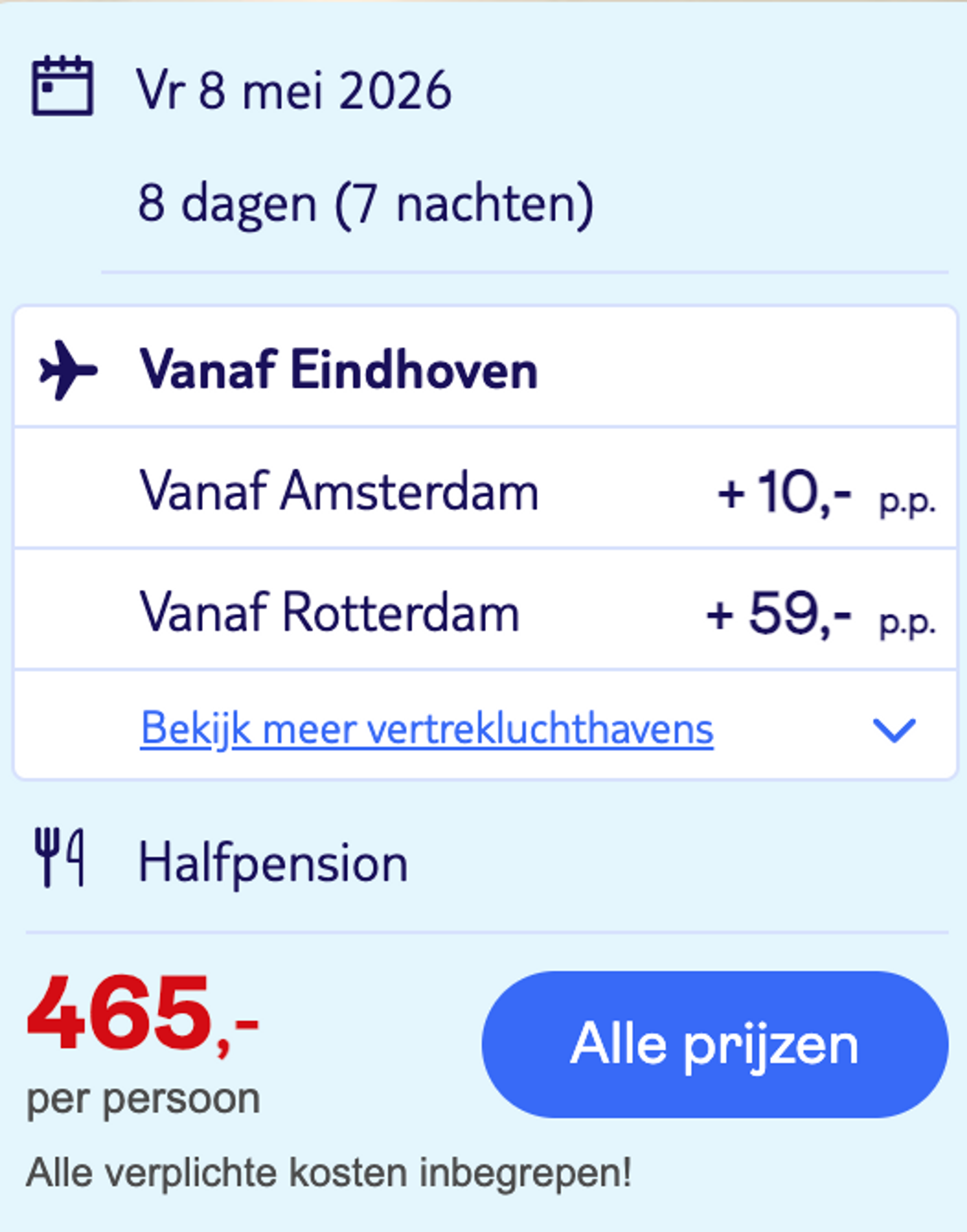The width and height of the screenshot is (967, 1232).
Task: Select Vanaf Amsterdam departure option
Action: [x=340, y=493]
